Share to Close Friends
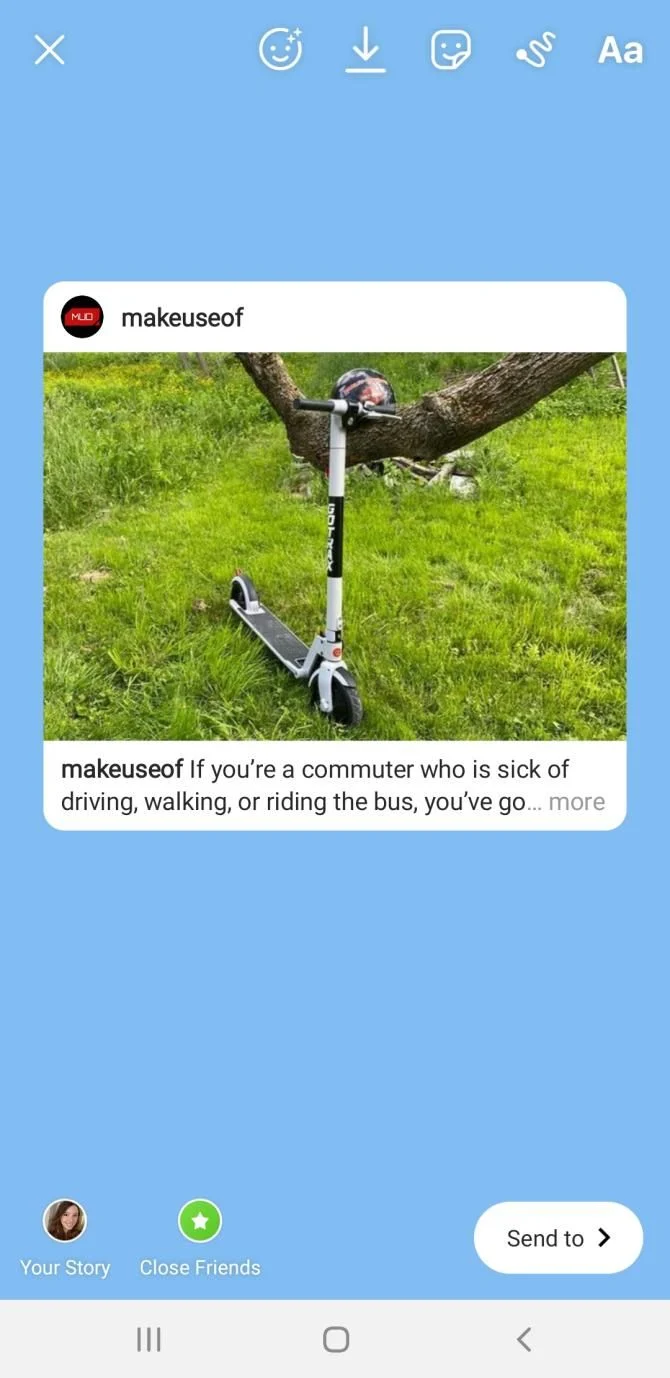The height and width of the screenshot is (1378, 670). [200, 1238]
